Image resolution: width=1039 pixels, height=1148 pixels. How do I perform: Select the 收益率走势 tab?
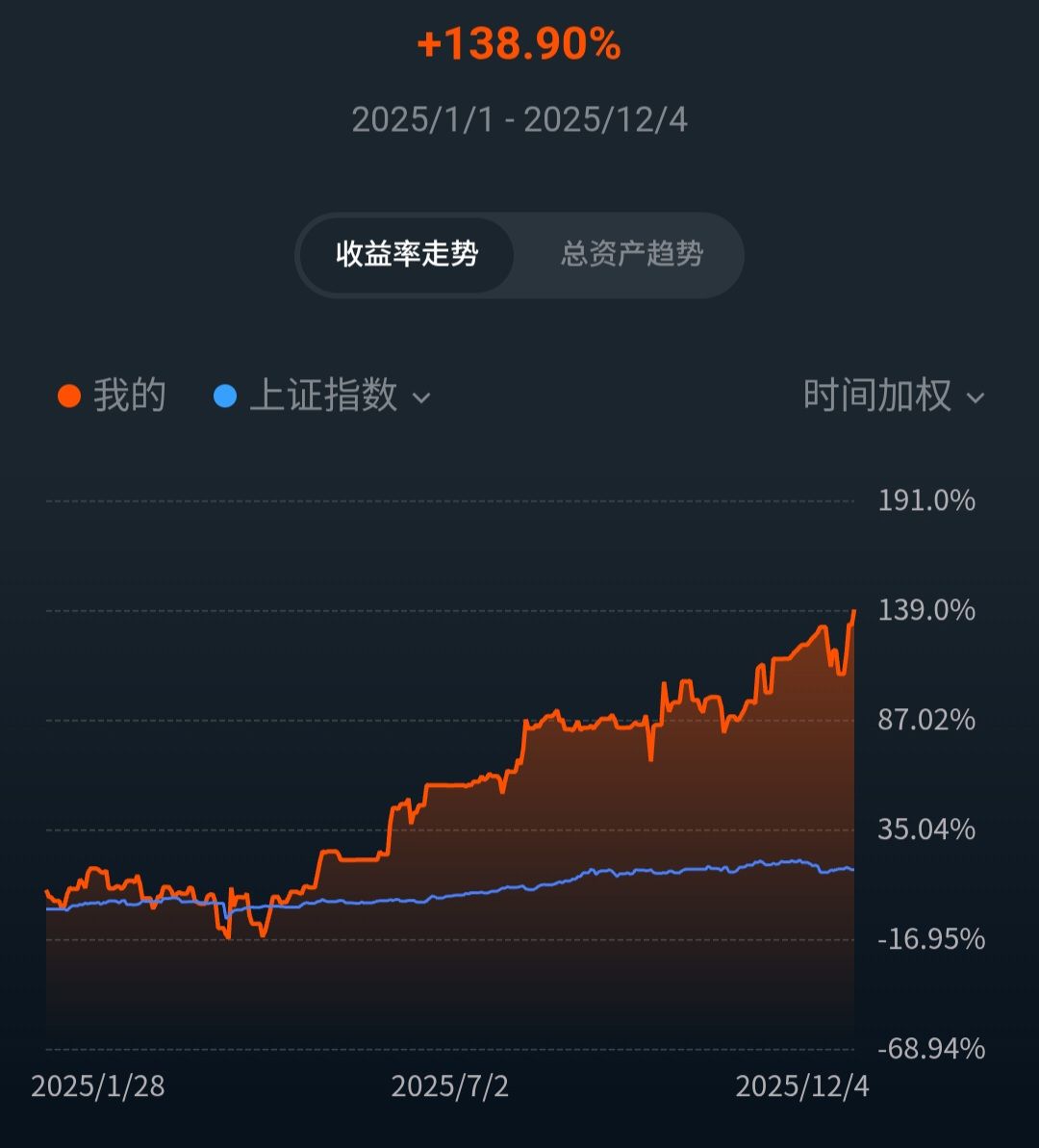pyautogui.click(x=407, y=255)
